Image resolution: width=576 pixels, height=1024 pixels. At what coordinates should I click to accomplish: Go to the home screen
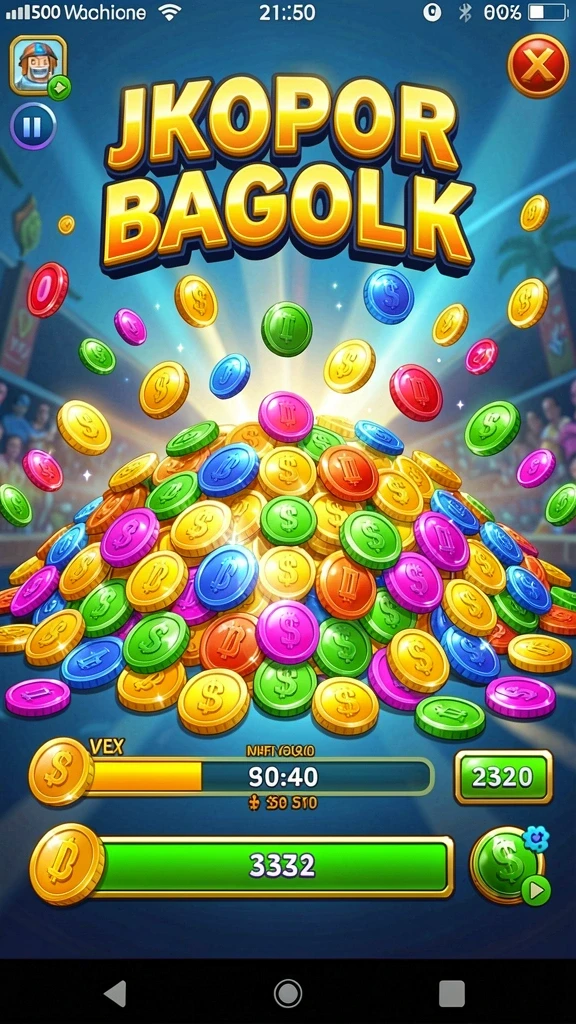click(x=287, y=993)
